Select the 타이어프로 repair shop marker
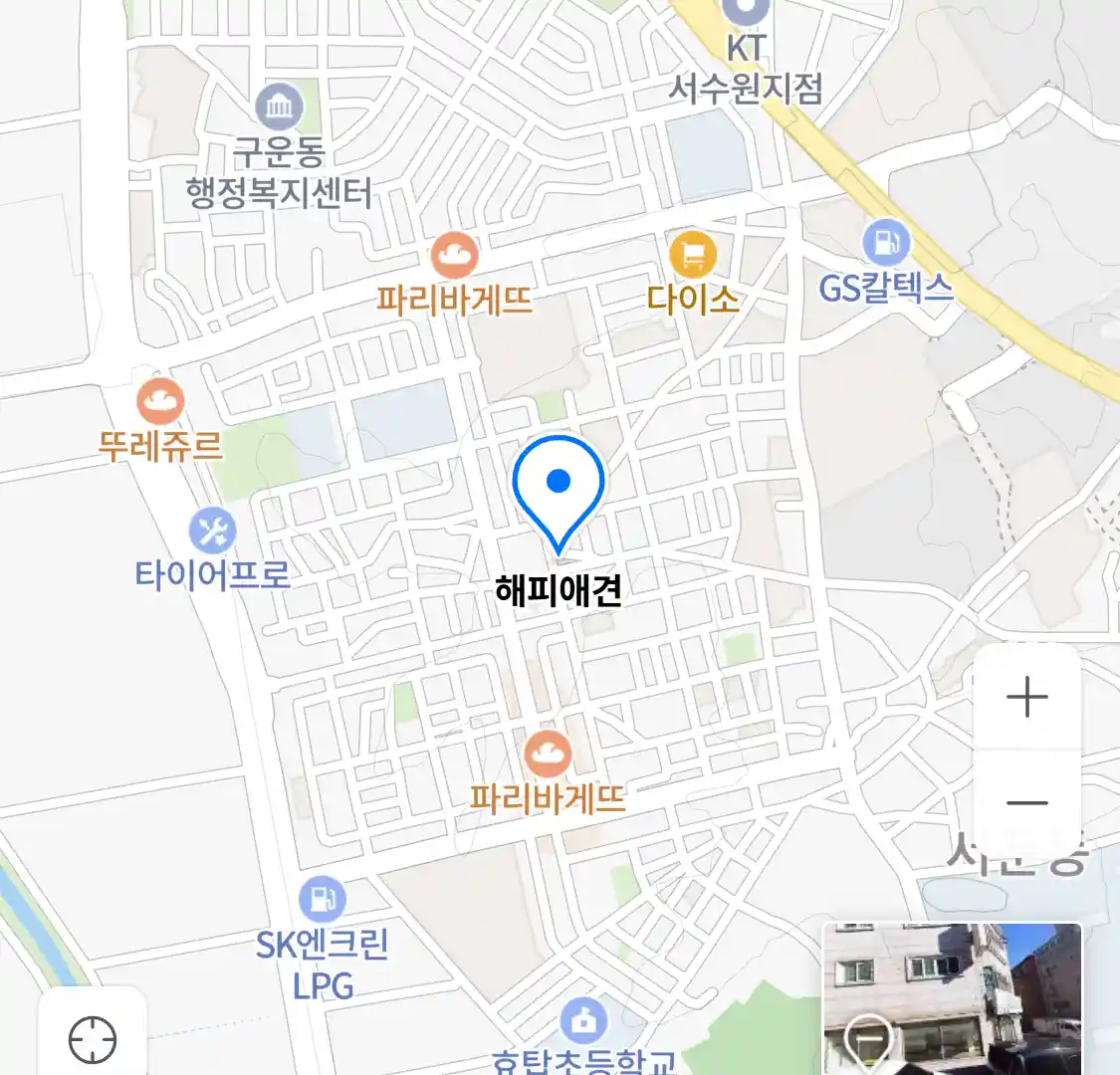Screen dimensions: 1120x1075 point(212,532)
